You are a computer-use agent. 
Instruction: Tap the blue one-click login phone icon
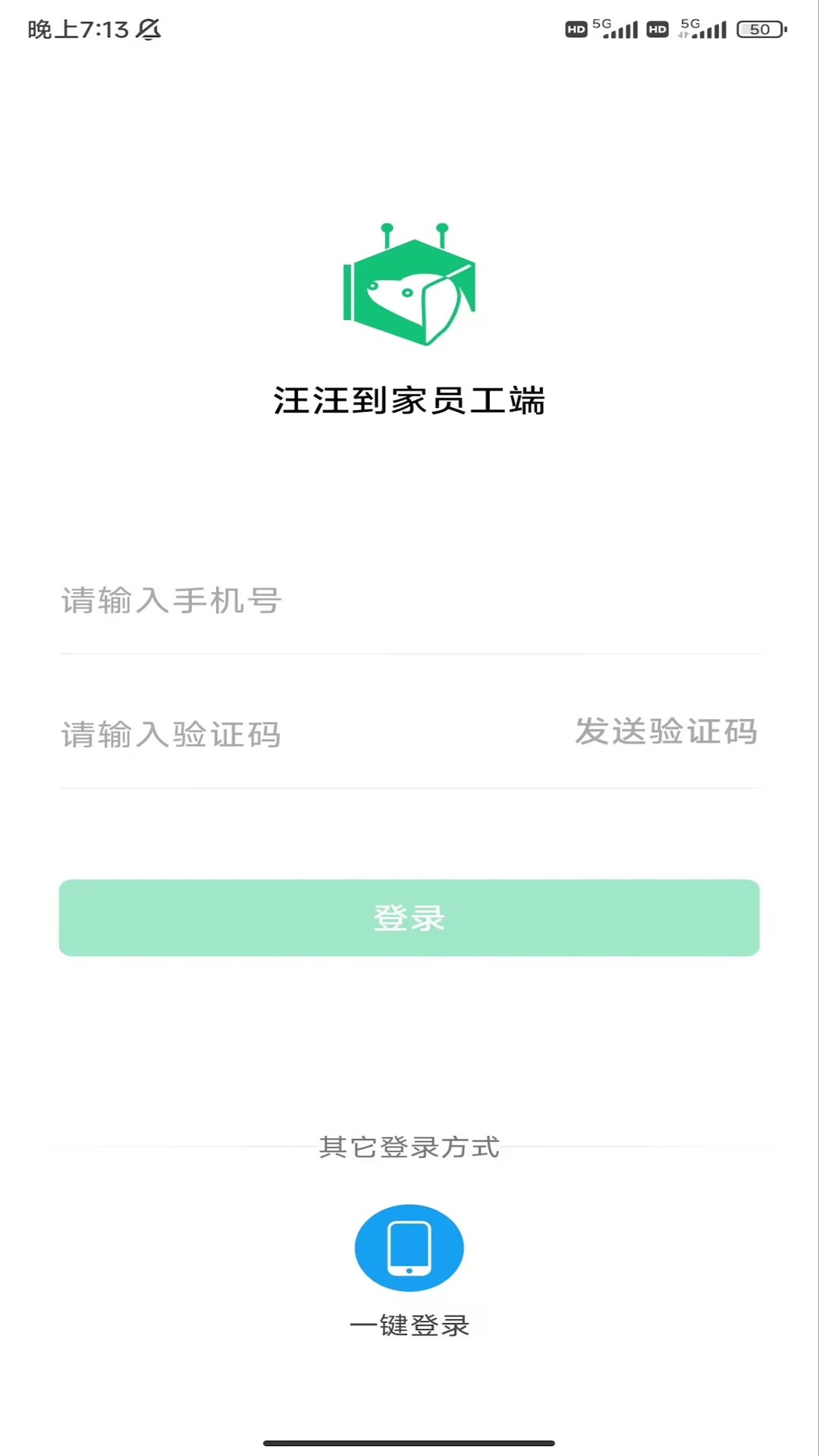(x=409, y=1247)
